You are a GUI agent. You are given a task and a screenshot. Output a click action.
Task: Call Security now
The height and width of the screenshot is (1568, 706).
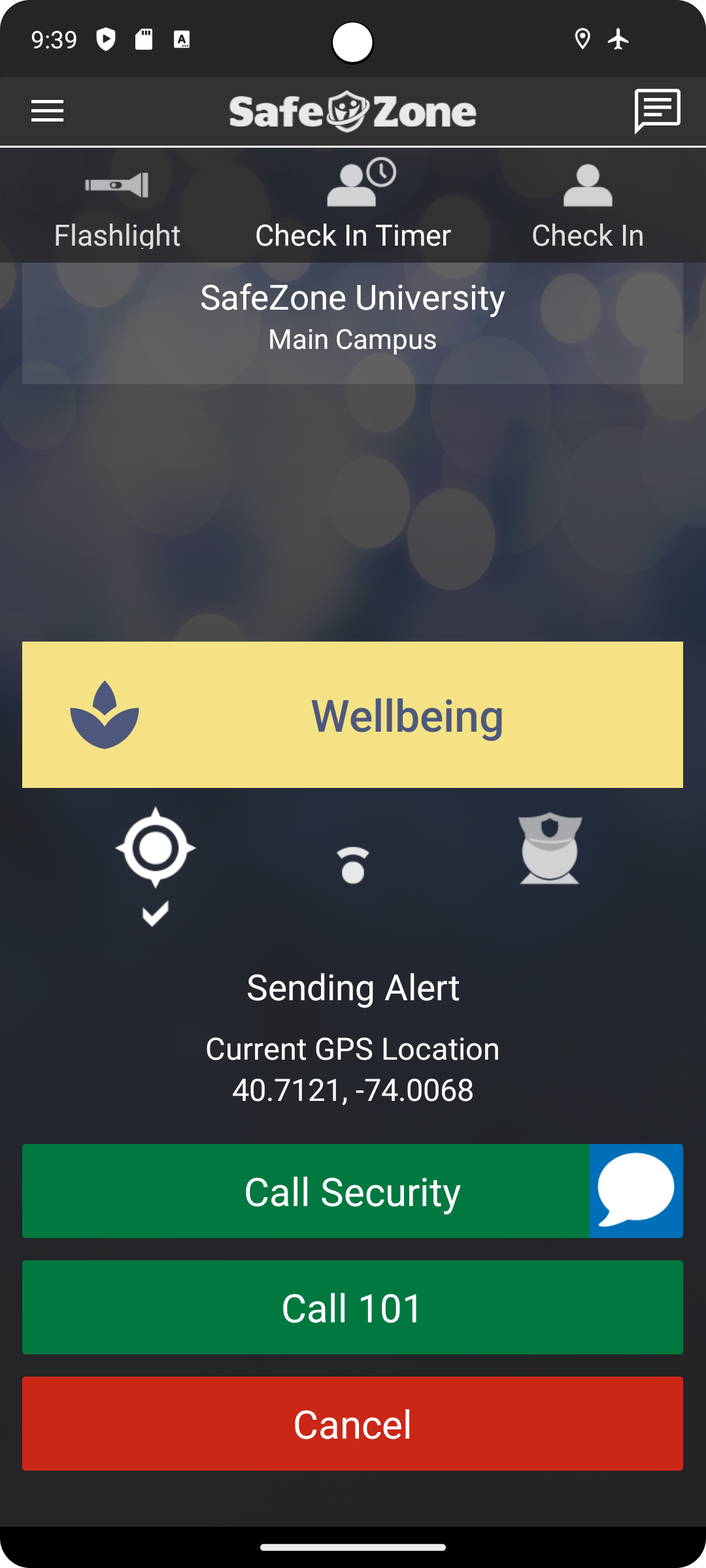click(305, 1191)
